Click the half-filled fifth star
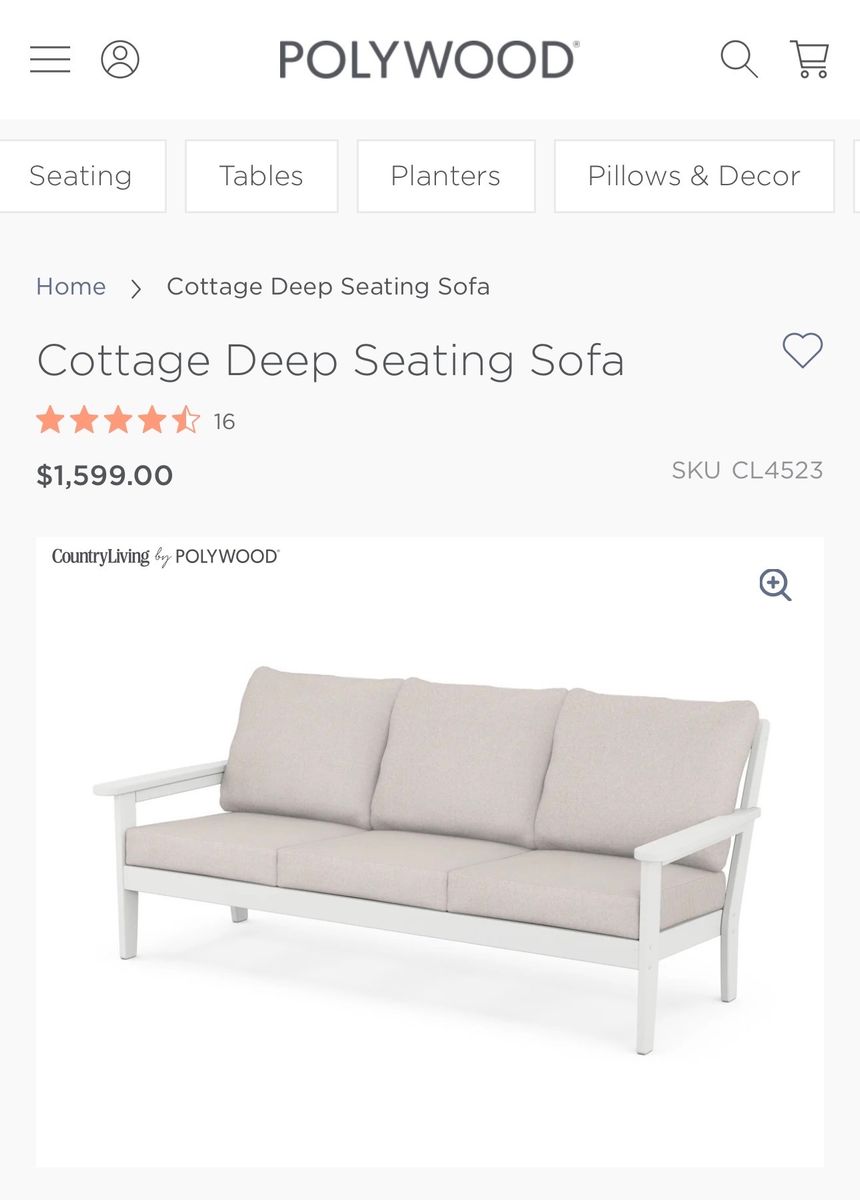 coord(188,421)
